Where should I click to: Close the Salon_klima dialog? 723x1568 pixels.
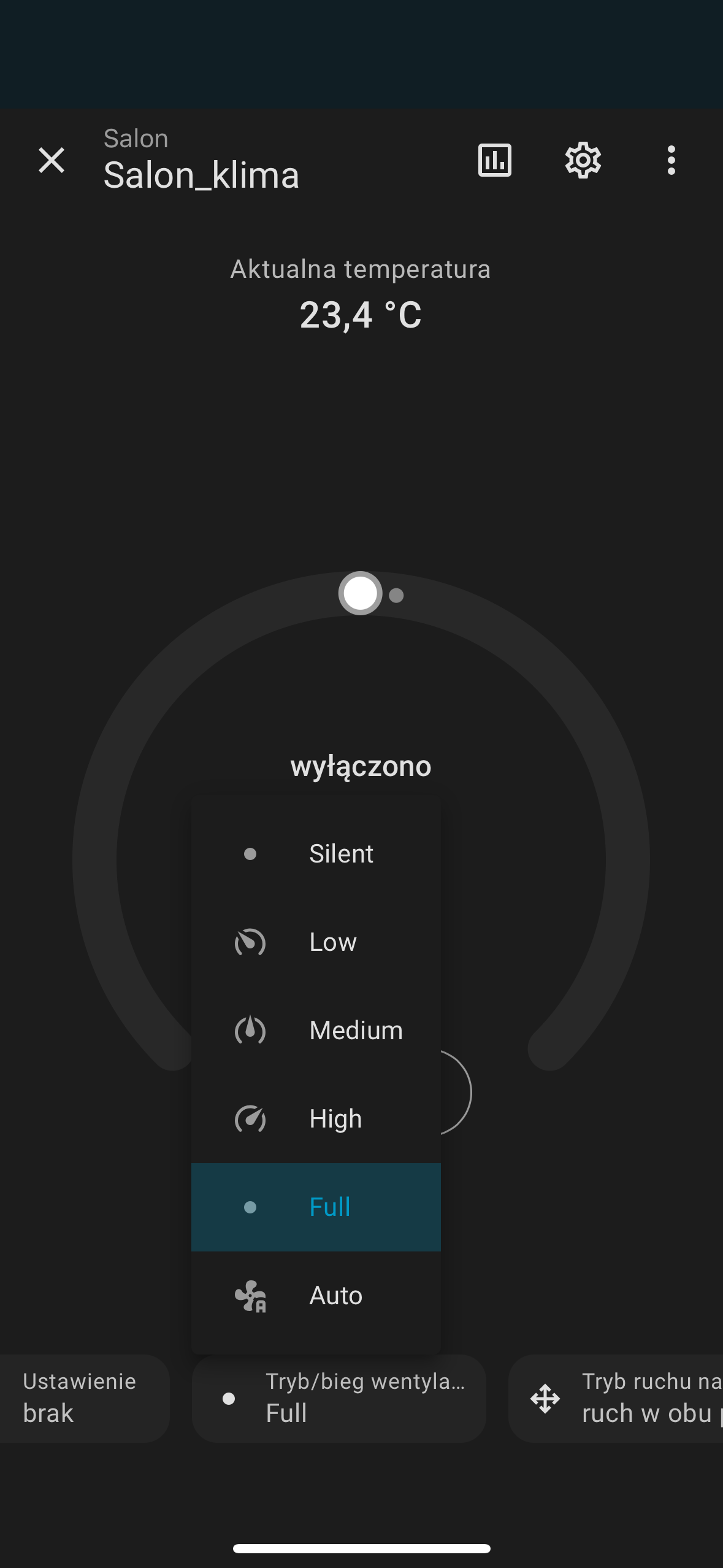[x=52, y=160]
